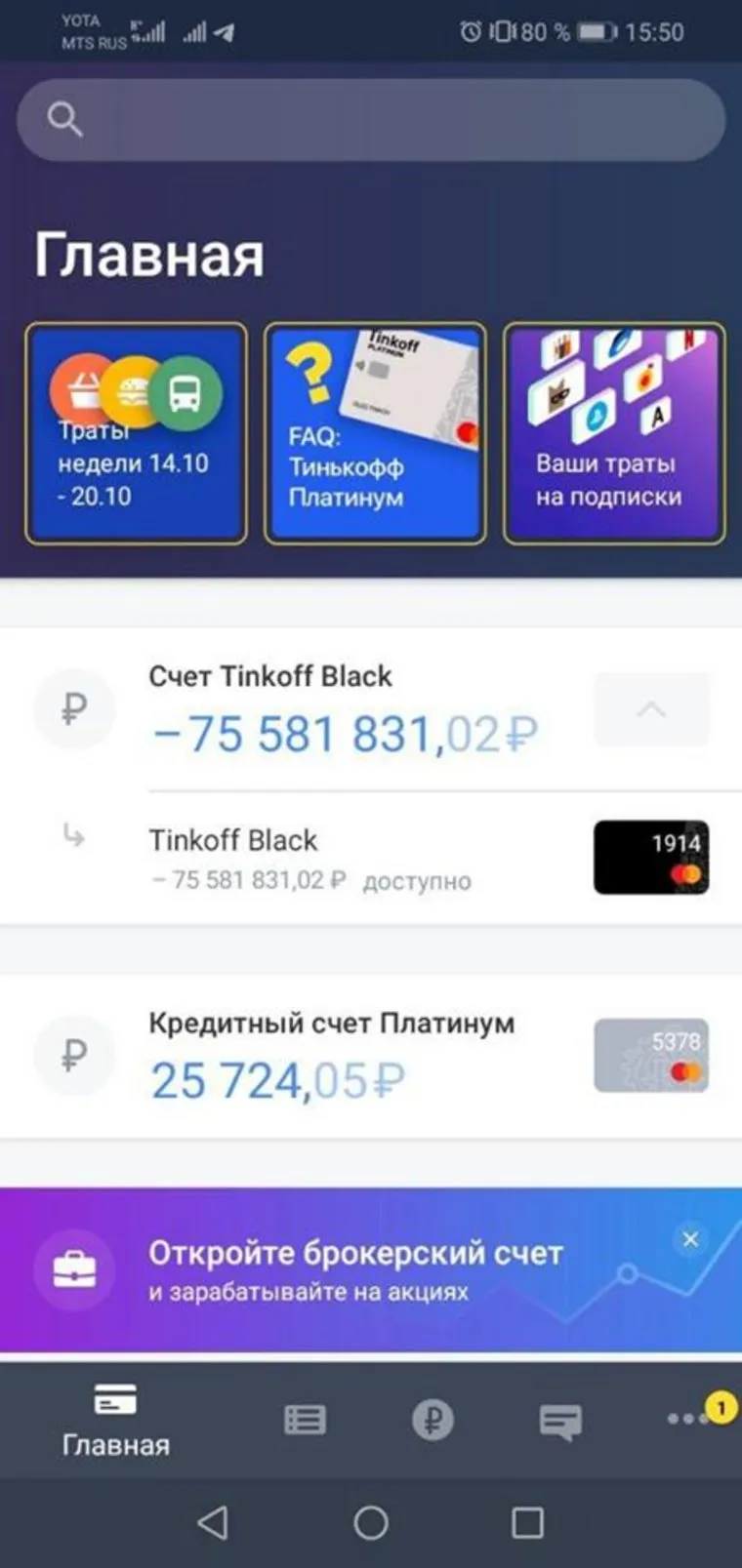Collapse the Счет Tinkoff Black account
Screen dimensions: 742x1568
[x=651, y=709]
